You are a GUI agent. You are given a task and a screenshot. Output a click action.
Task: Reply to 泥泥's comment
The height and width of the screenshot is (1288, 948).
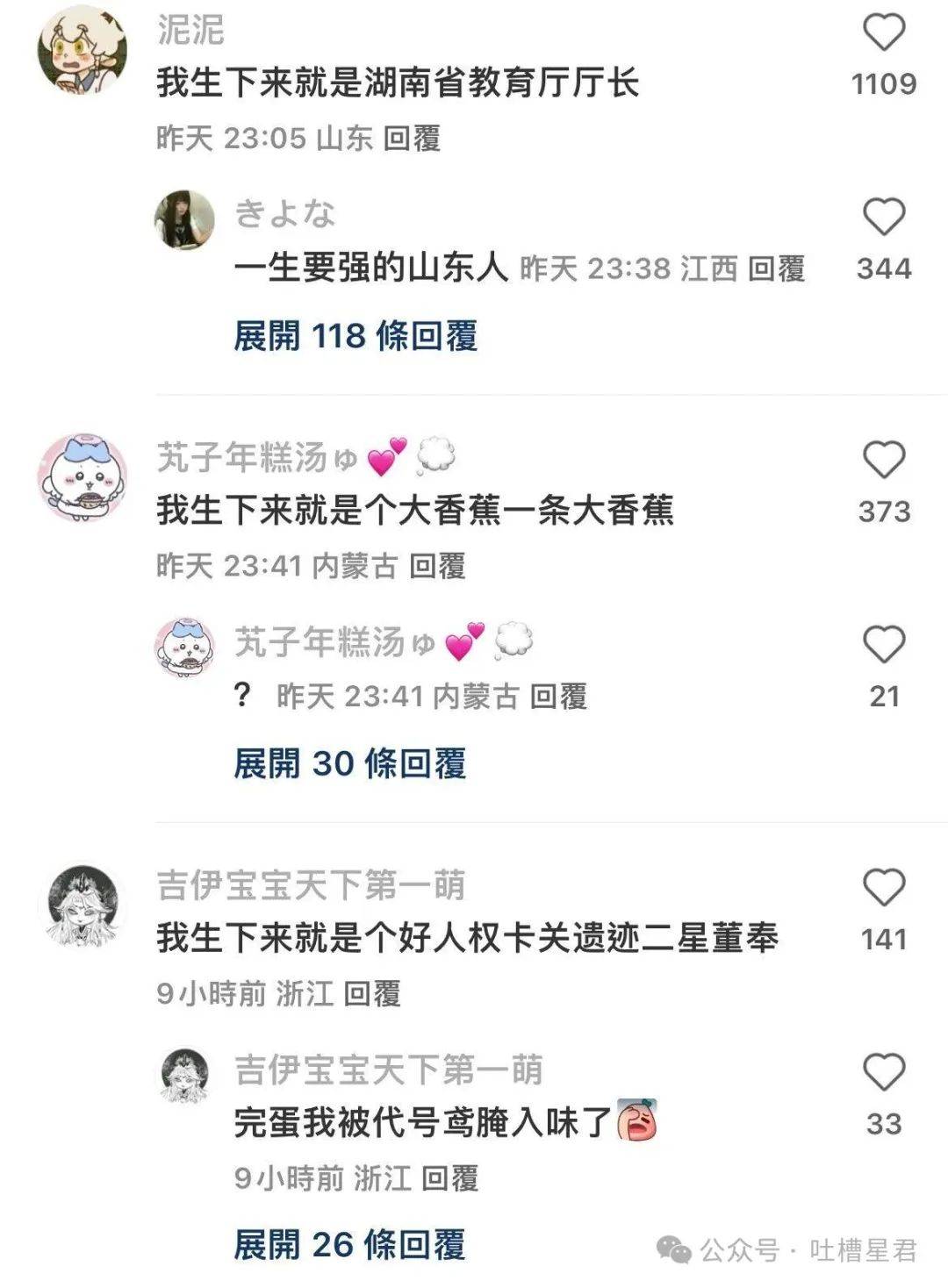[x=412, y=138]
